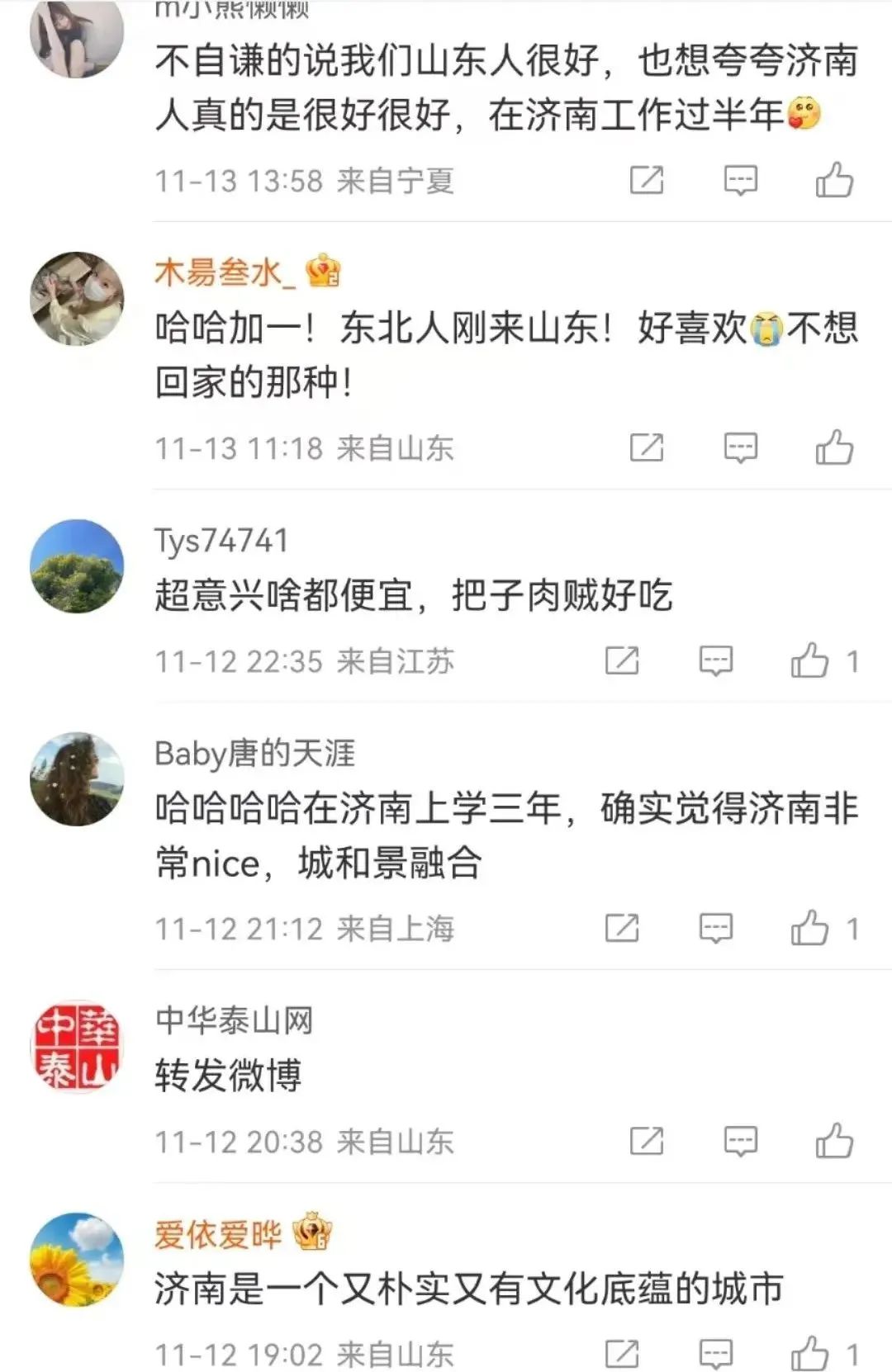
Task: Click the comment bubble icon on m小熊懒懒's post
Action: [742, 177]
